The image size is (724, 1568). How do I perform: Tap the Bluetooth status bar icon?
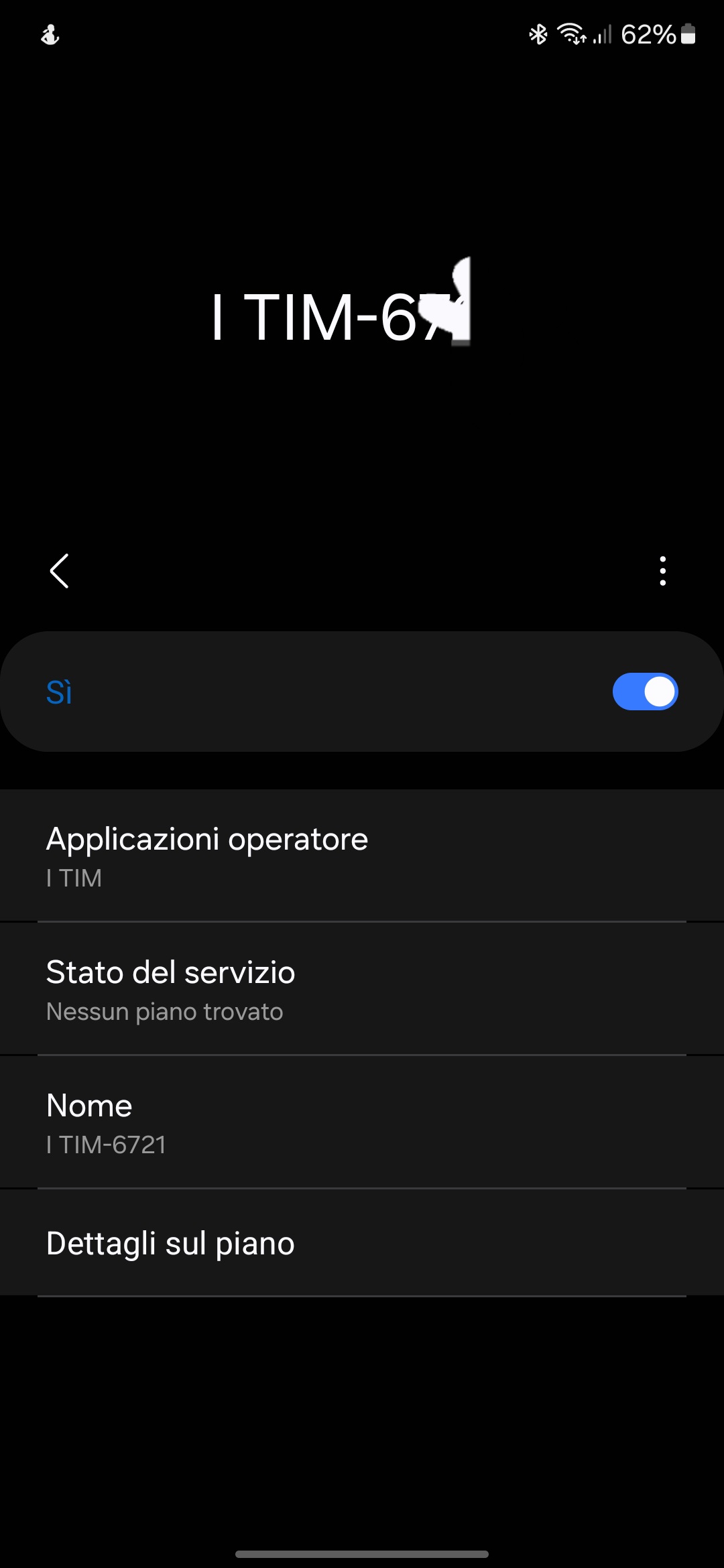coord(538,34)
